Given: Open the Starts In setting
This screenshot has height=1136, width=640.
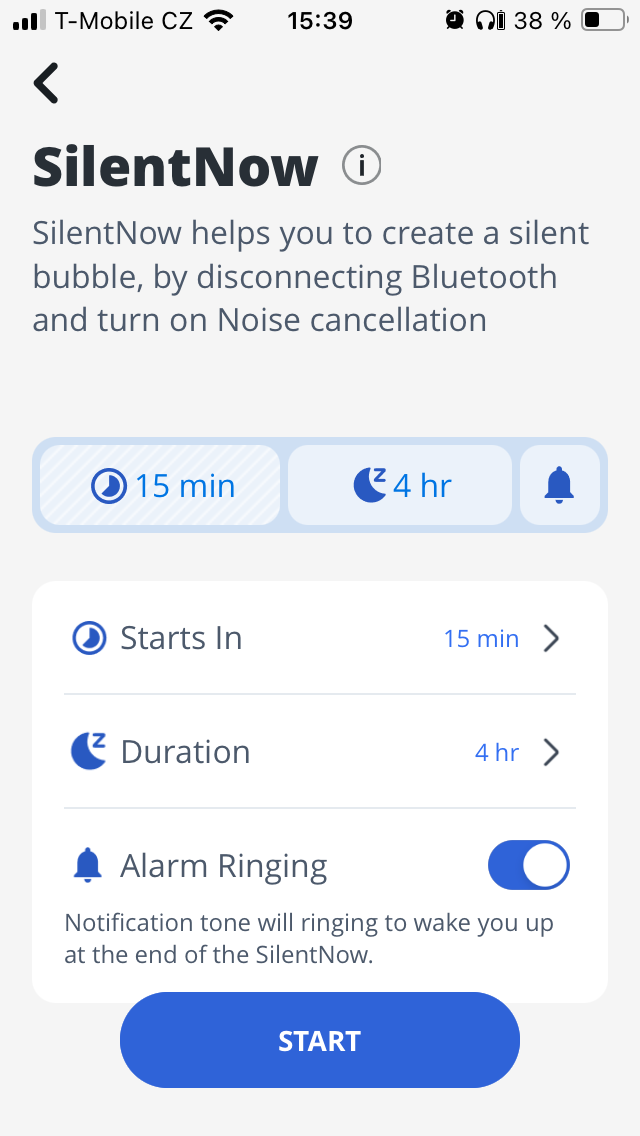Looking at the screenshot, I should tap(319, 638).
